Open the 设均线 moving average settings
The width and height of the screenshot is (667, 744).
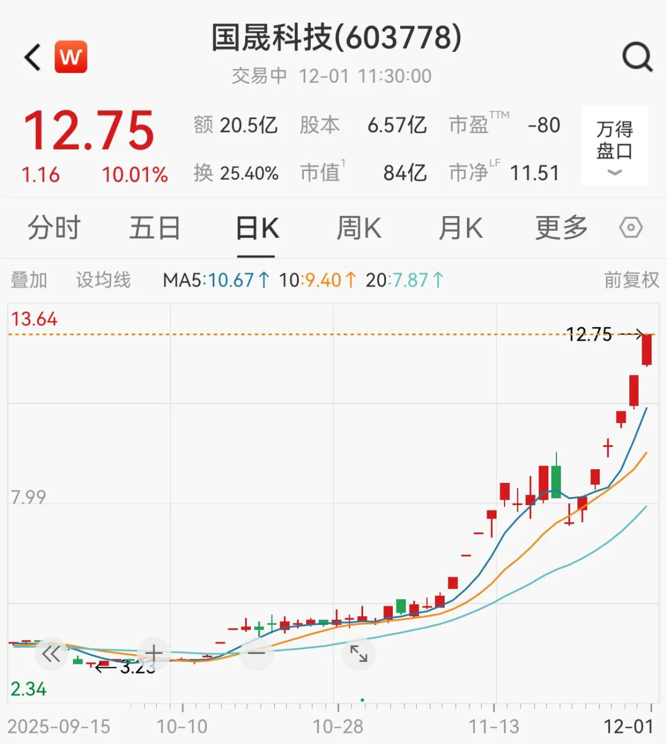[104, 280]
